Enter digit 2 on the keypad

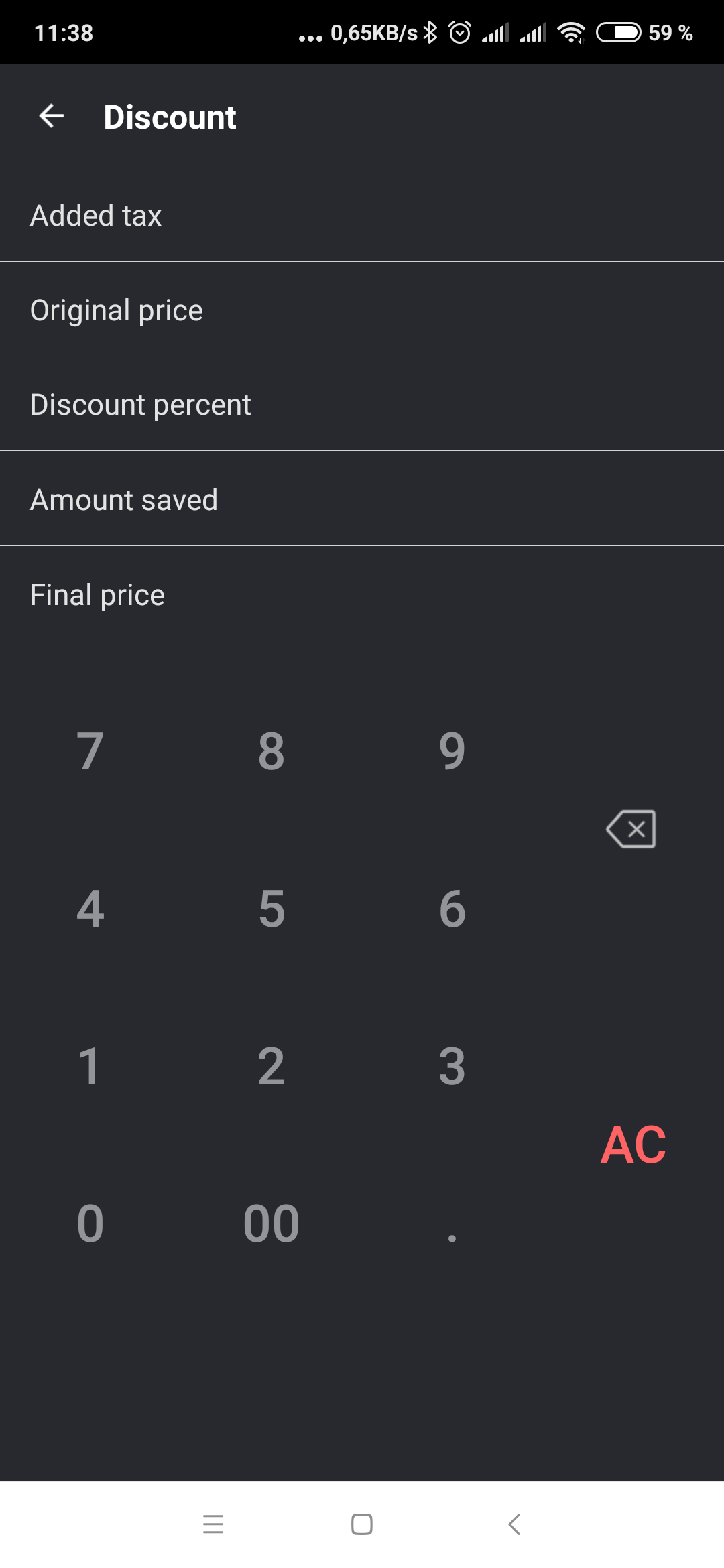pyautogui.click(x=271, y=1066)
